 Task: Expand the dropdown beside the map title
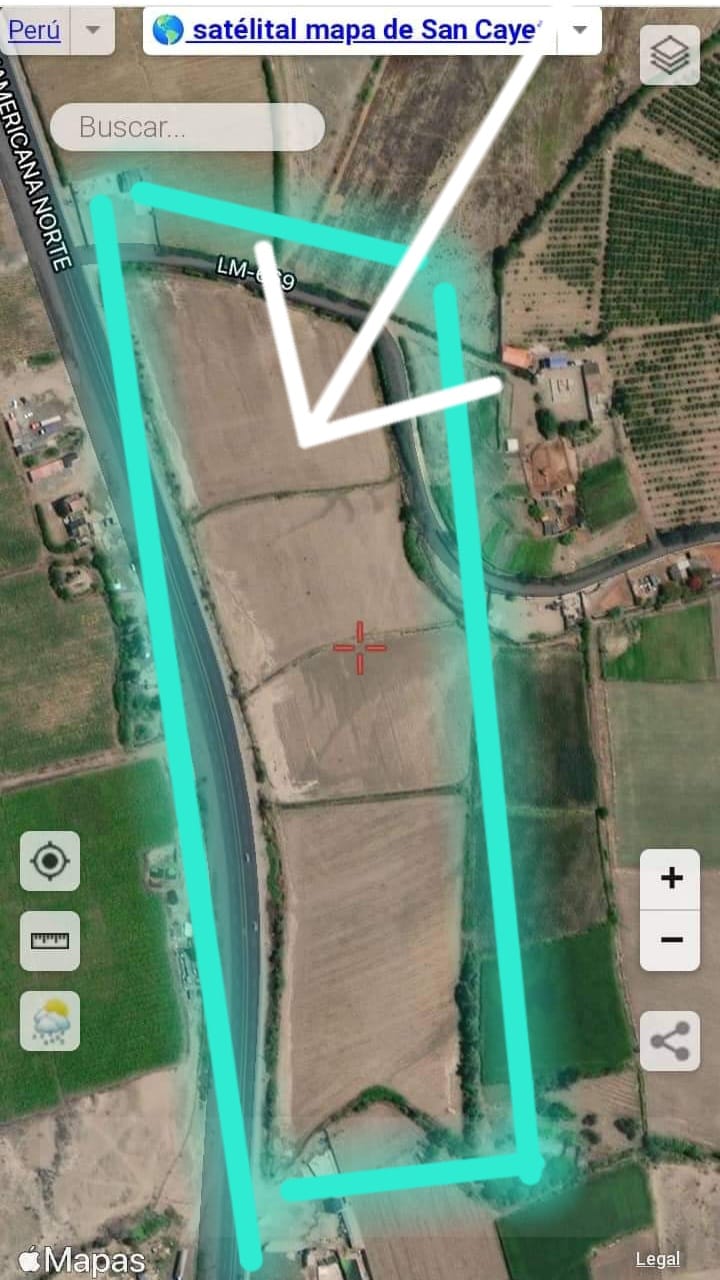click(579, 30)
